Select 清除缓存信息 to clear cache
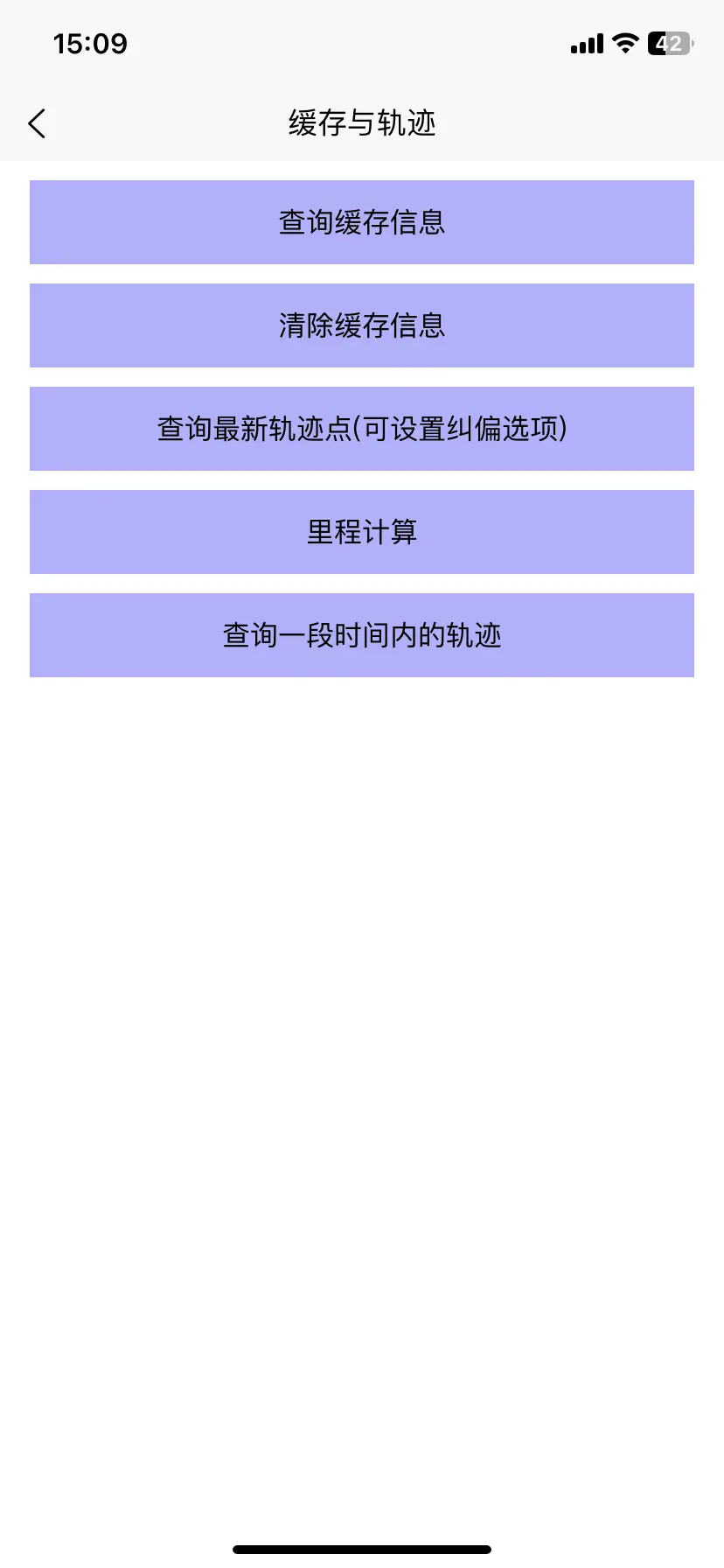 tap(362, 325)
